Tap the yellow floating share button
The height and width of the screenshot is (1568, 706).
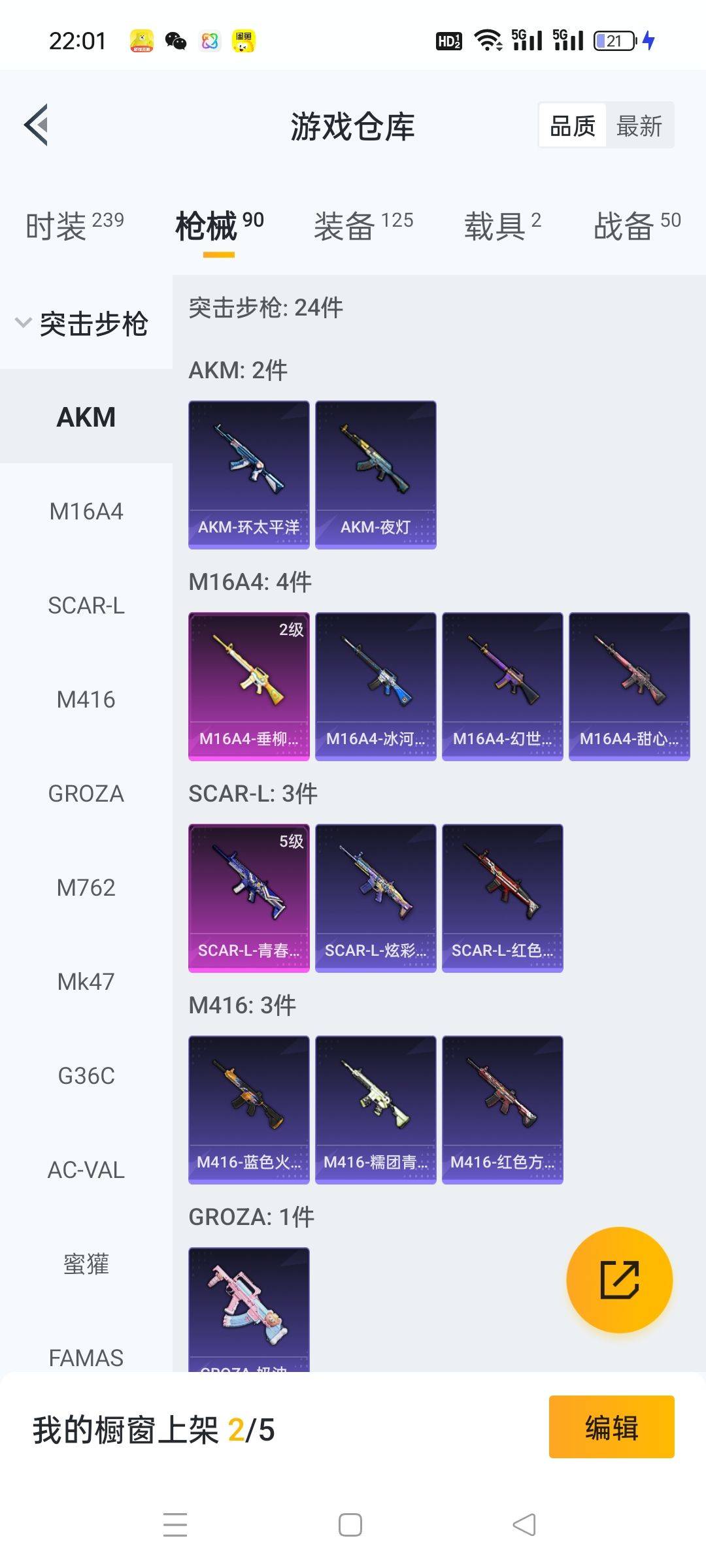tap(619, 1280)
